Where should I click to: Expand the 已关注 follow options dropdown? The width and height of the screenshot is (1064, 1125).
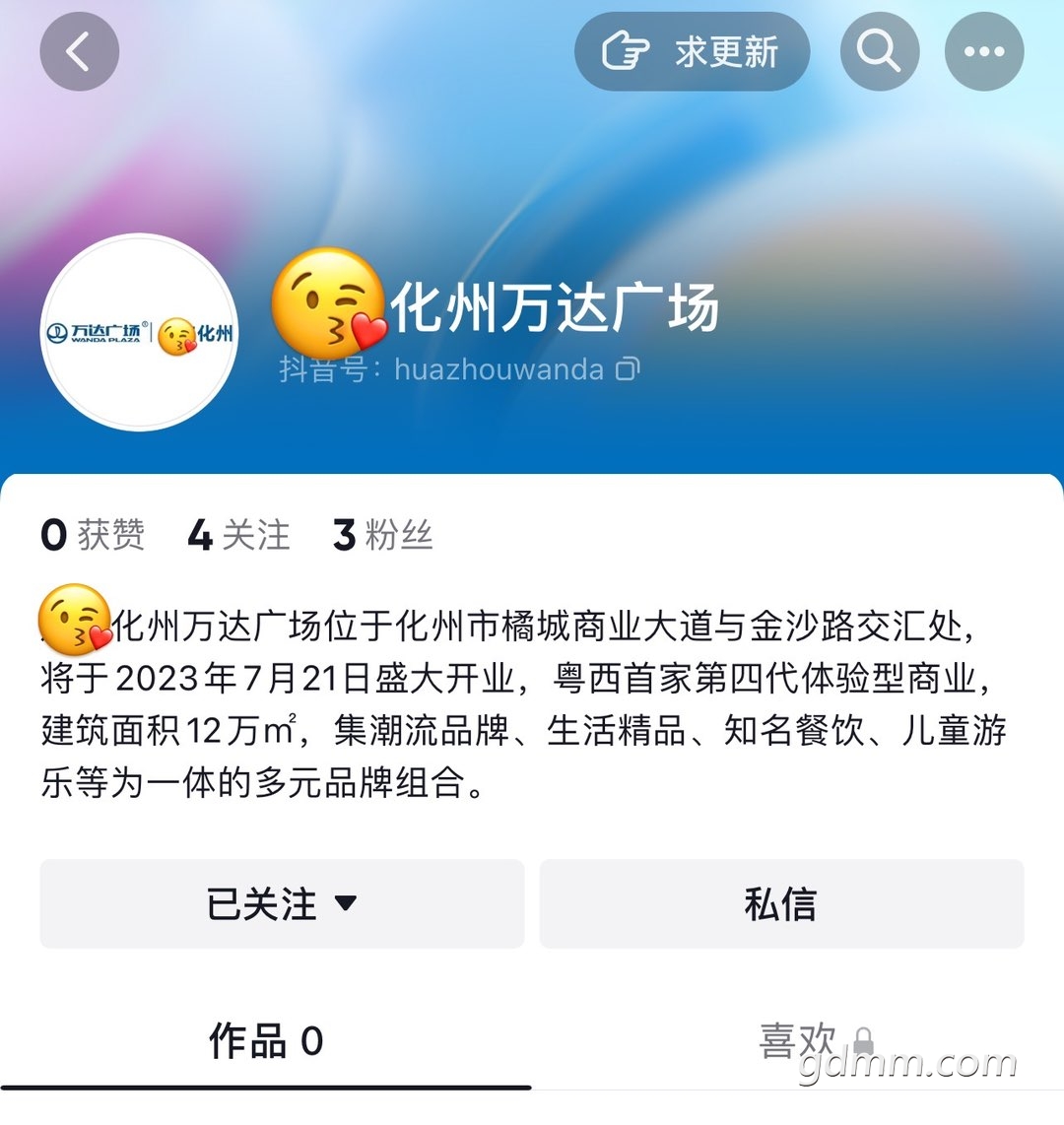(x=282, y=903)
